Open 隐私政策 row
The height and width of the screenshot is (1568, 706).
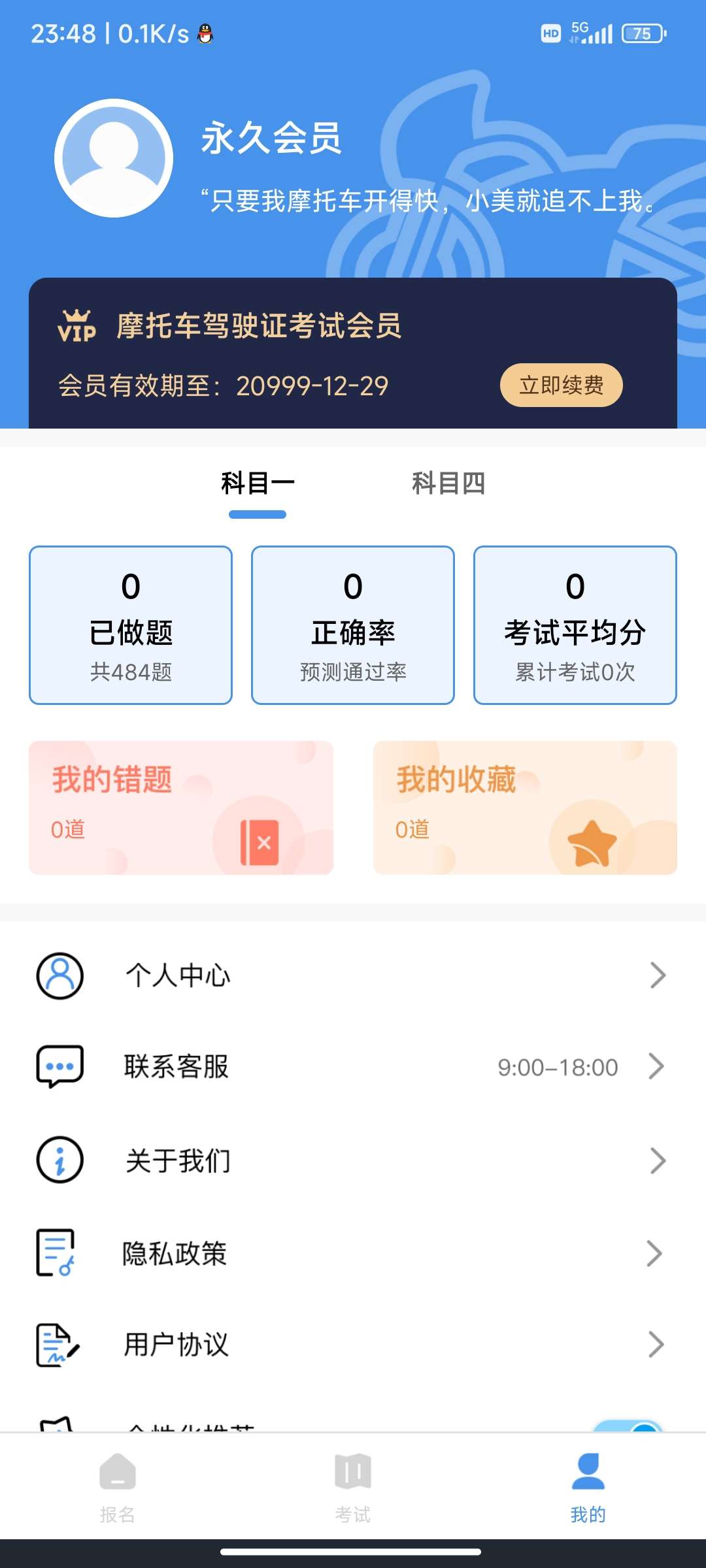pyautogui.click(x=353, y=1253)
